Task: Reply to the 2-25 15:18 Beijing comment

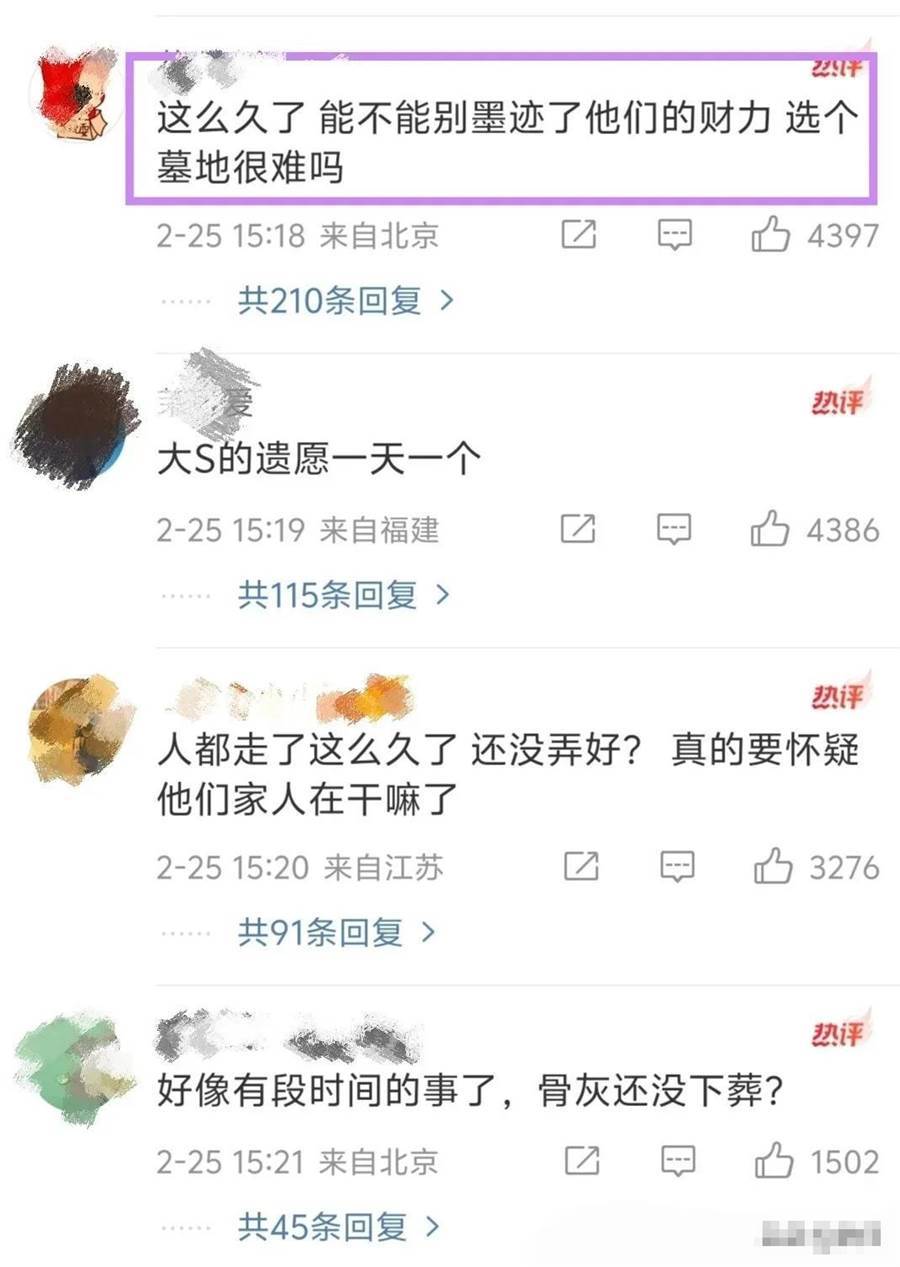Action: pyautogui.click(x=675, y=236)
